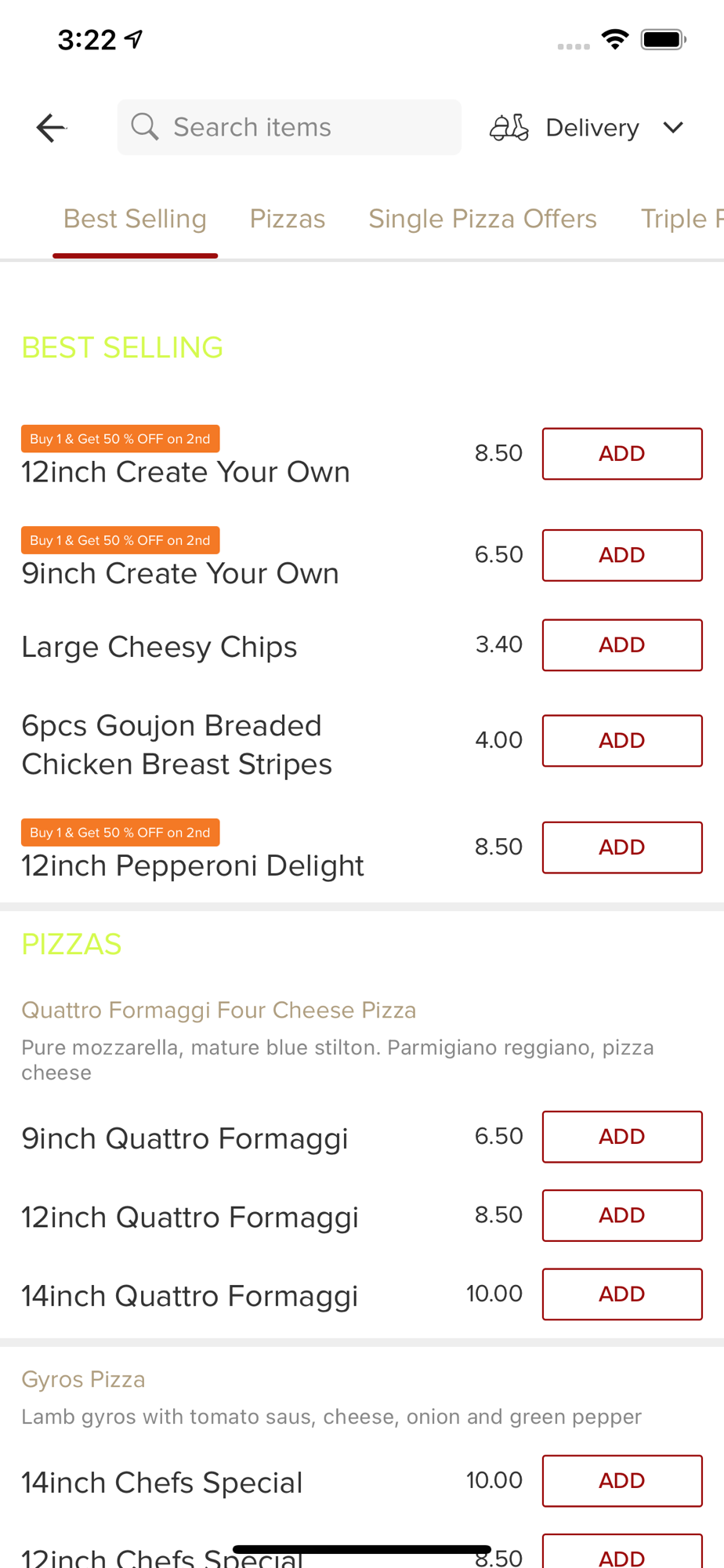
Task: Switch to the Pizzas tab
Action: click(287, 219)
